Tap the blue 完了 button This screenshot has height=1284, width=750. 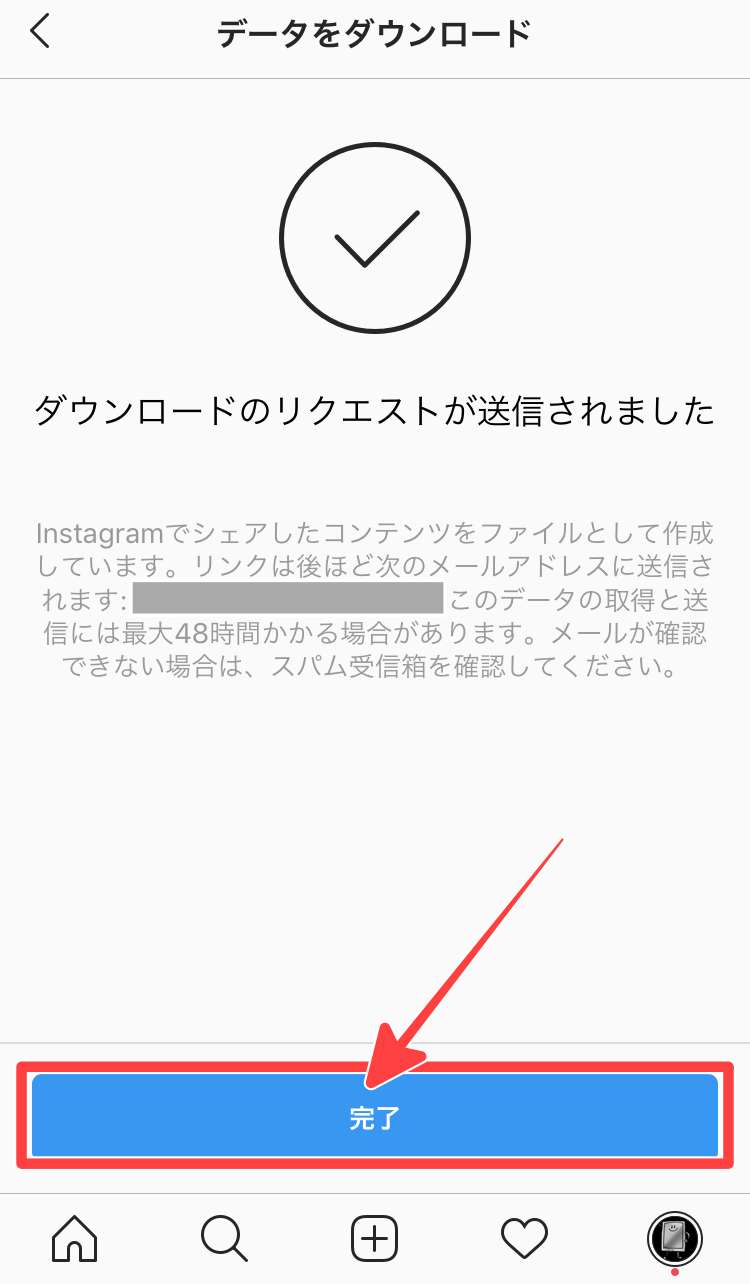click(375, 1117)
